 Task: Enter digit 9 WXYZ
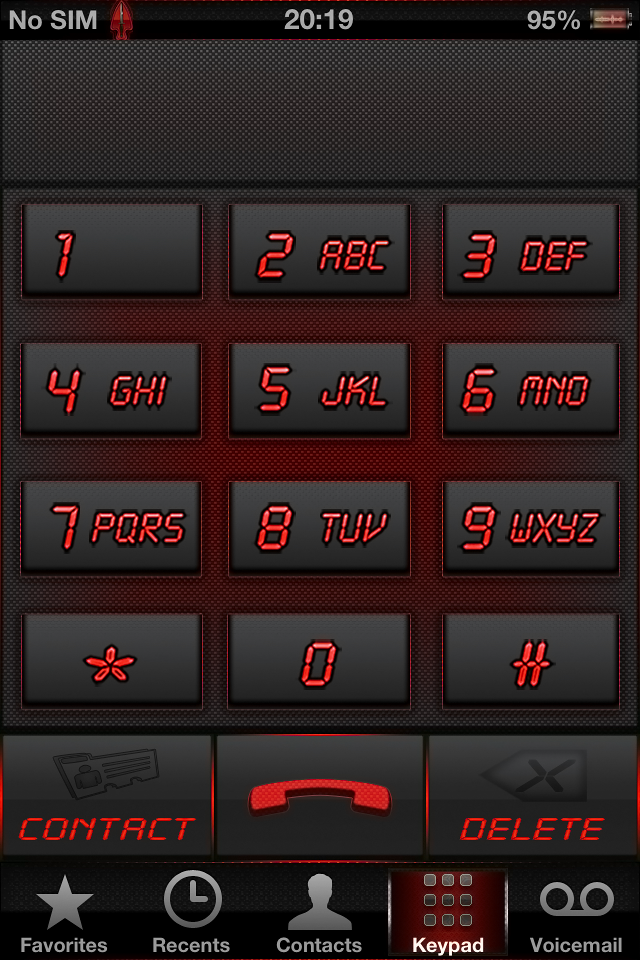tap(530, 528)
